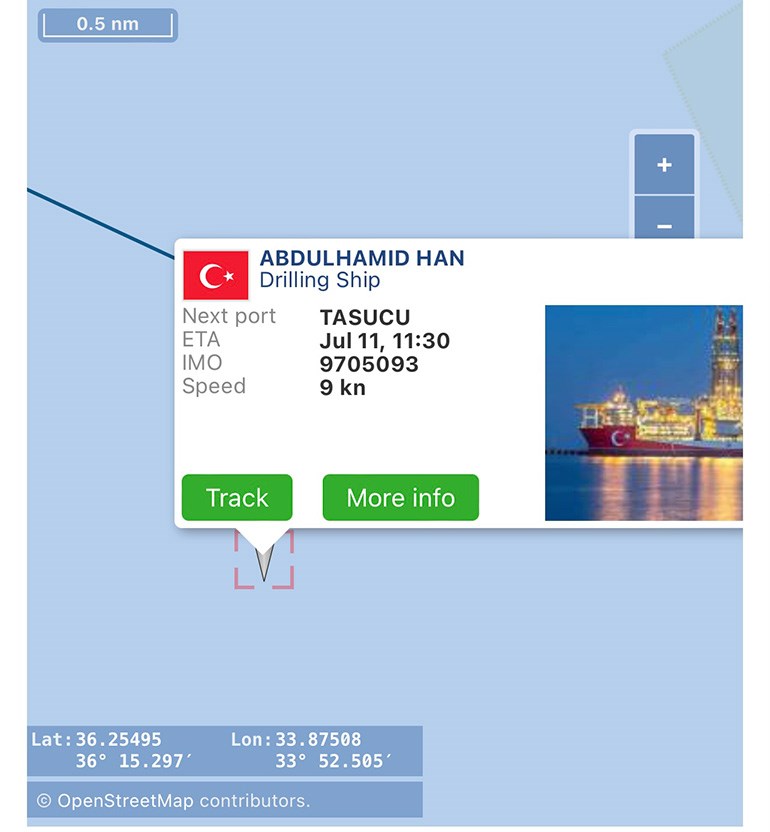770x832 pixels.
Task: Open the ABDULHAMID HAN ship name link
Action: pos(362,259)
